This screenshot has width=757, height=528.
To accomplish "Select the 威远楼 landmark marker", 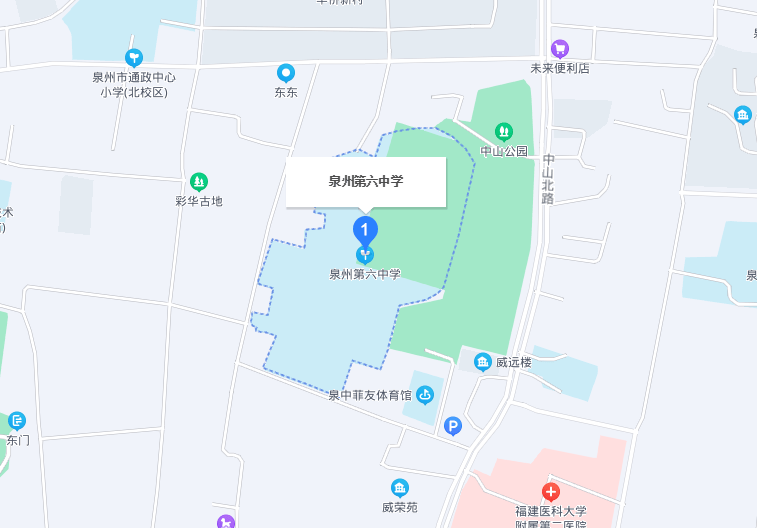I will tap(483, 361).
